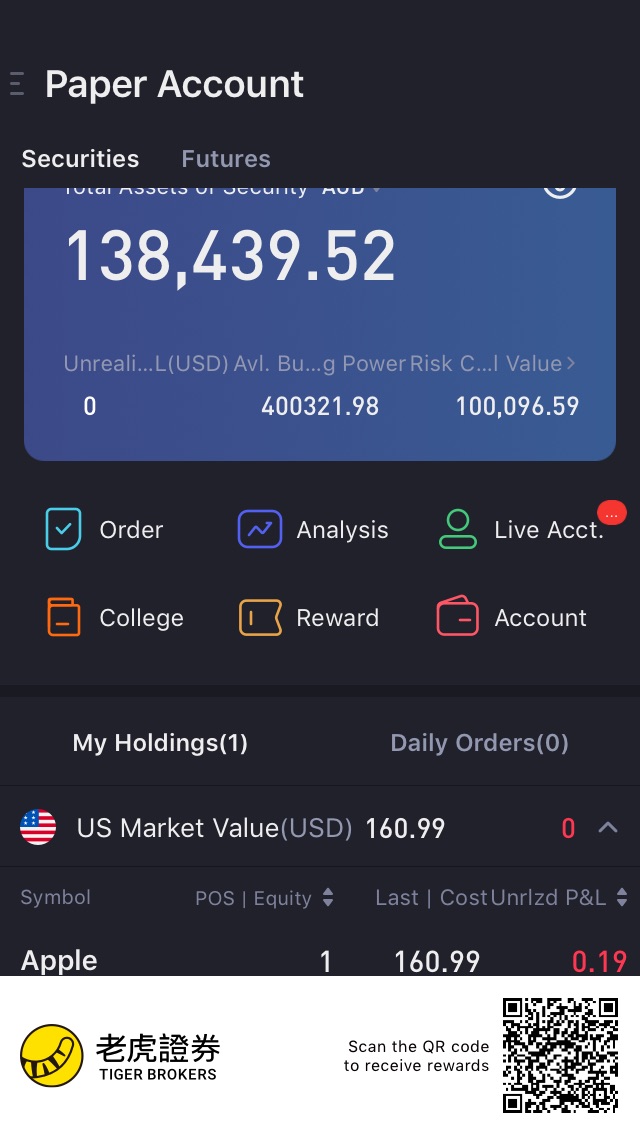Open the Apple holding row
This screenshot has height=1136, width=640.
pos(320,959)
